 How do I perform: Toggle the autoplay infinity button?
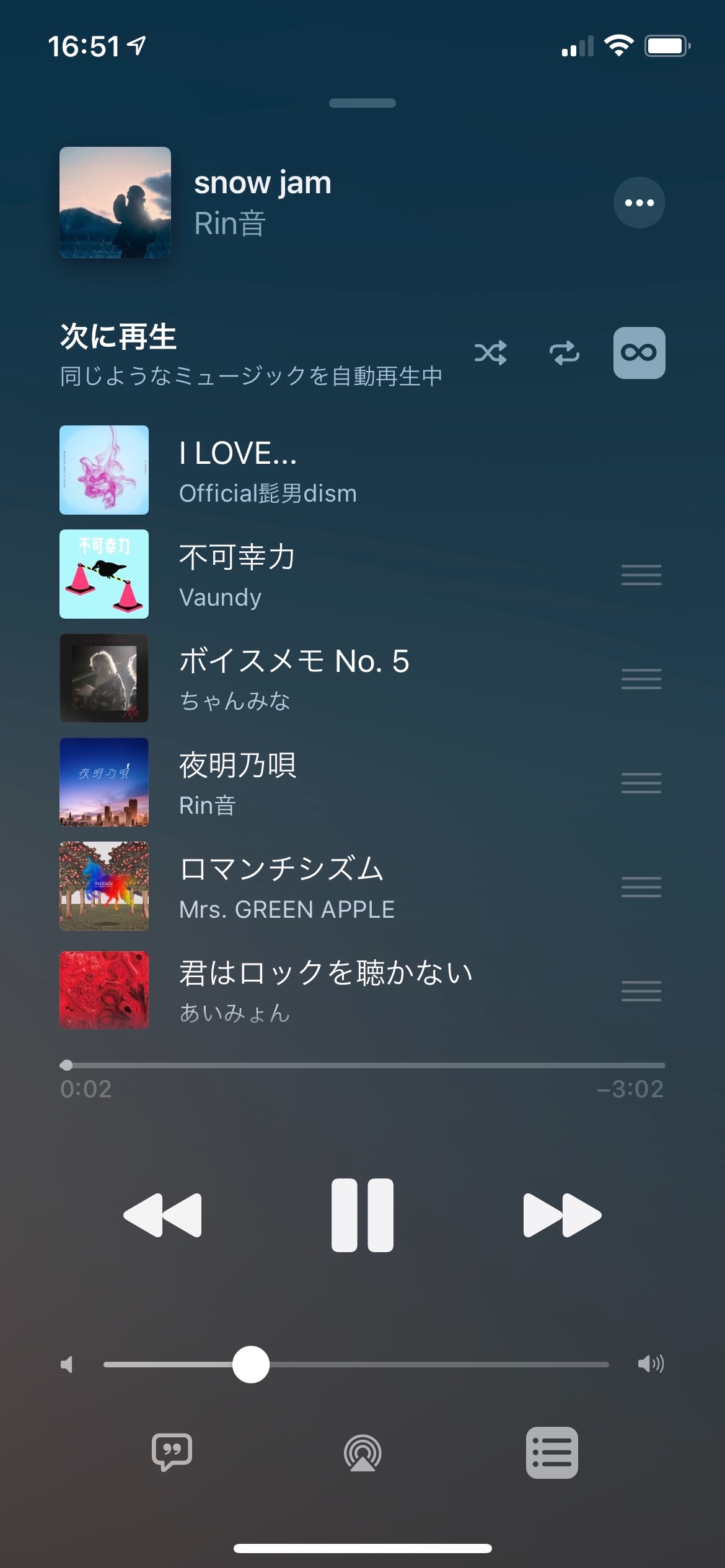(x=639, y=353)
